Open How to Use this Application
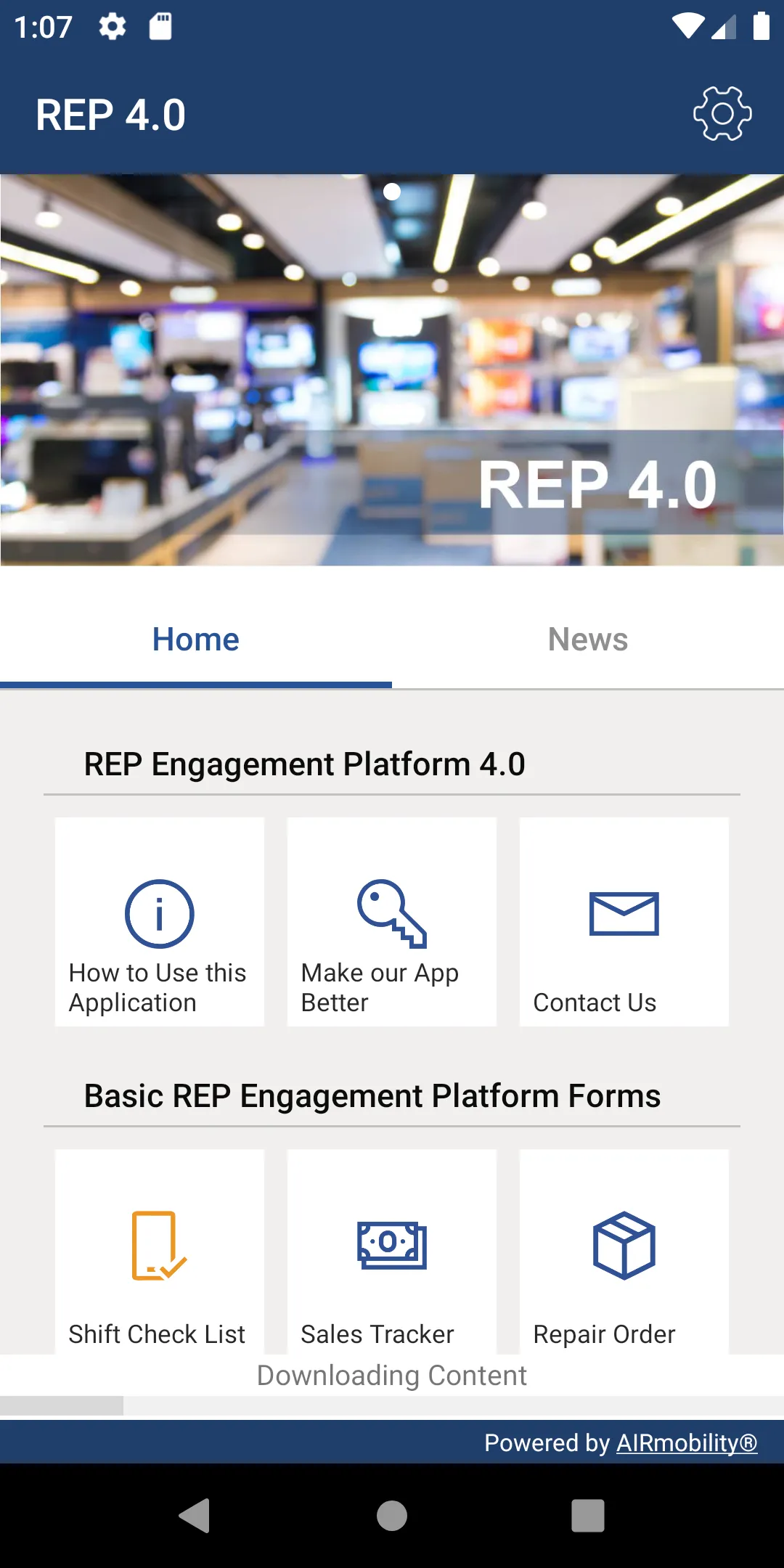Image resolution: width=784 pixels, height=1568 pixels. (159, 922)
